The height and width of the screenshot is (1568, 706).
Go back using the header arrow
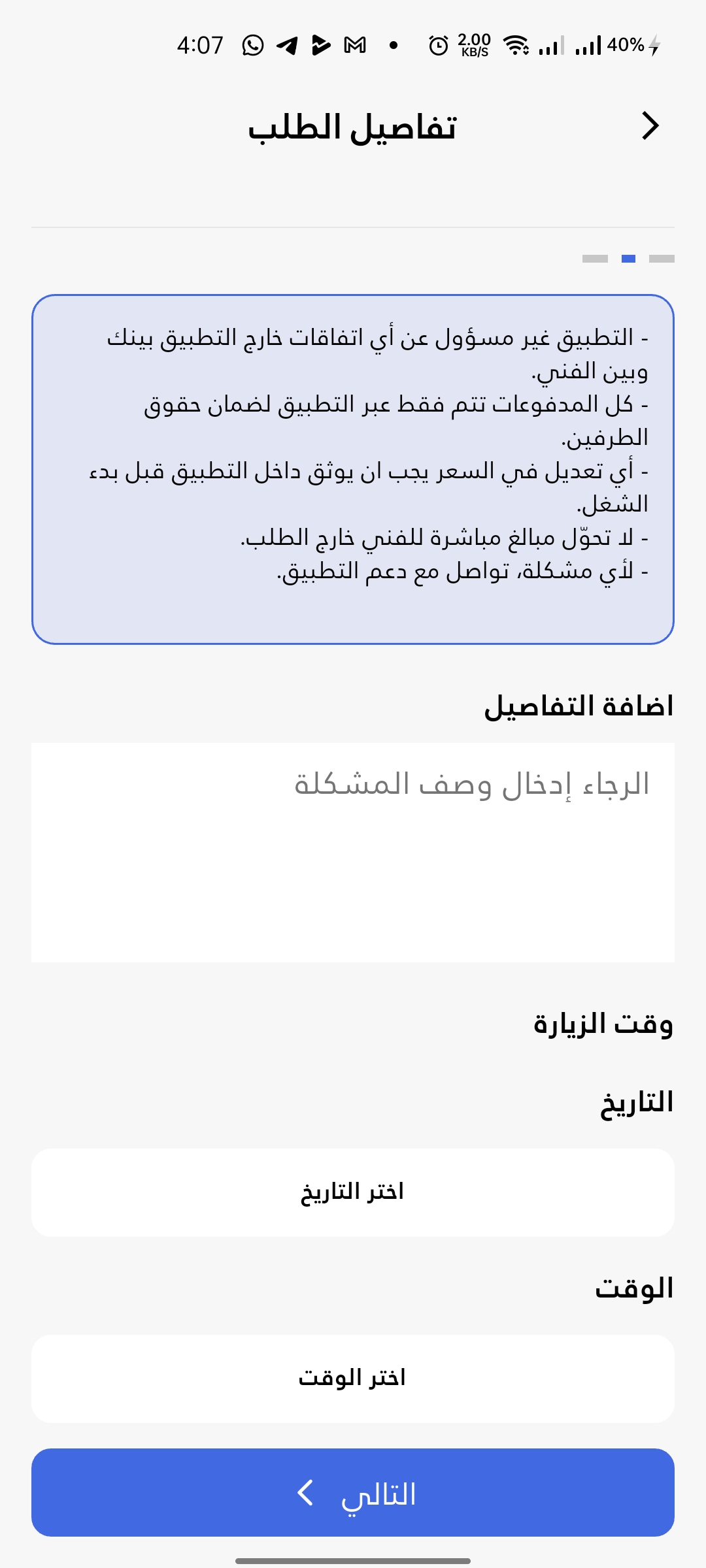click(x=650, y=126)
